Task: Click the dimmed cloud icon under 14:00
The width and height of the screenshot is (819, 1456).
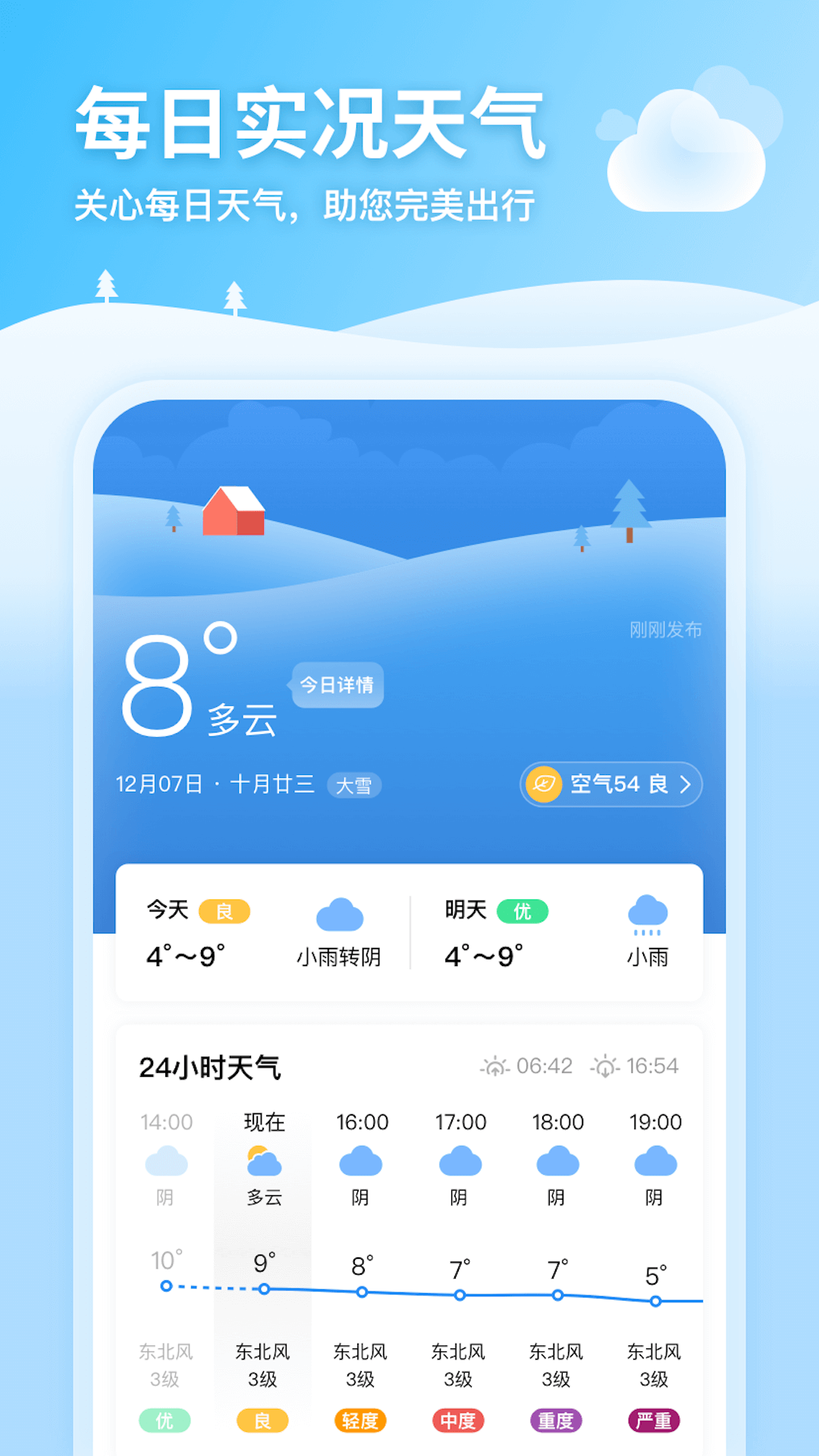Action: point(167,1163)
